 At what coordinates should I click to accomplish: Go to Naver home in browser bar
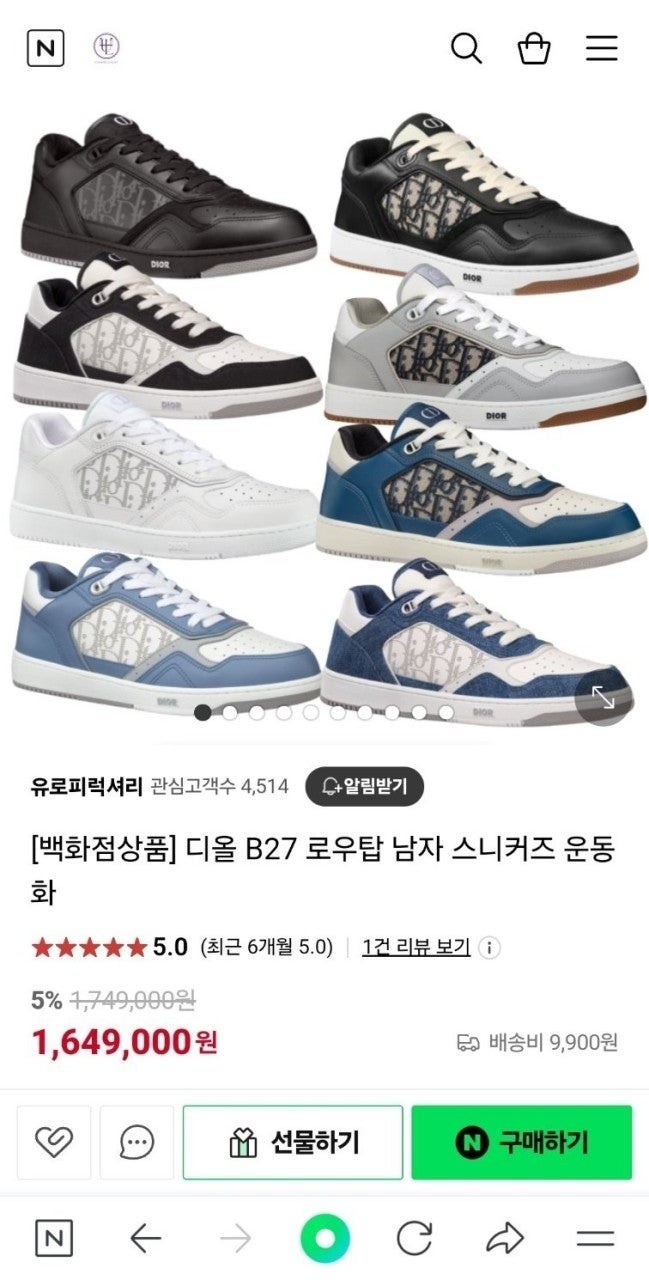[x=54, y=1239]
